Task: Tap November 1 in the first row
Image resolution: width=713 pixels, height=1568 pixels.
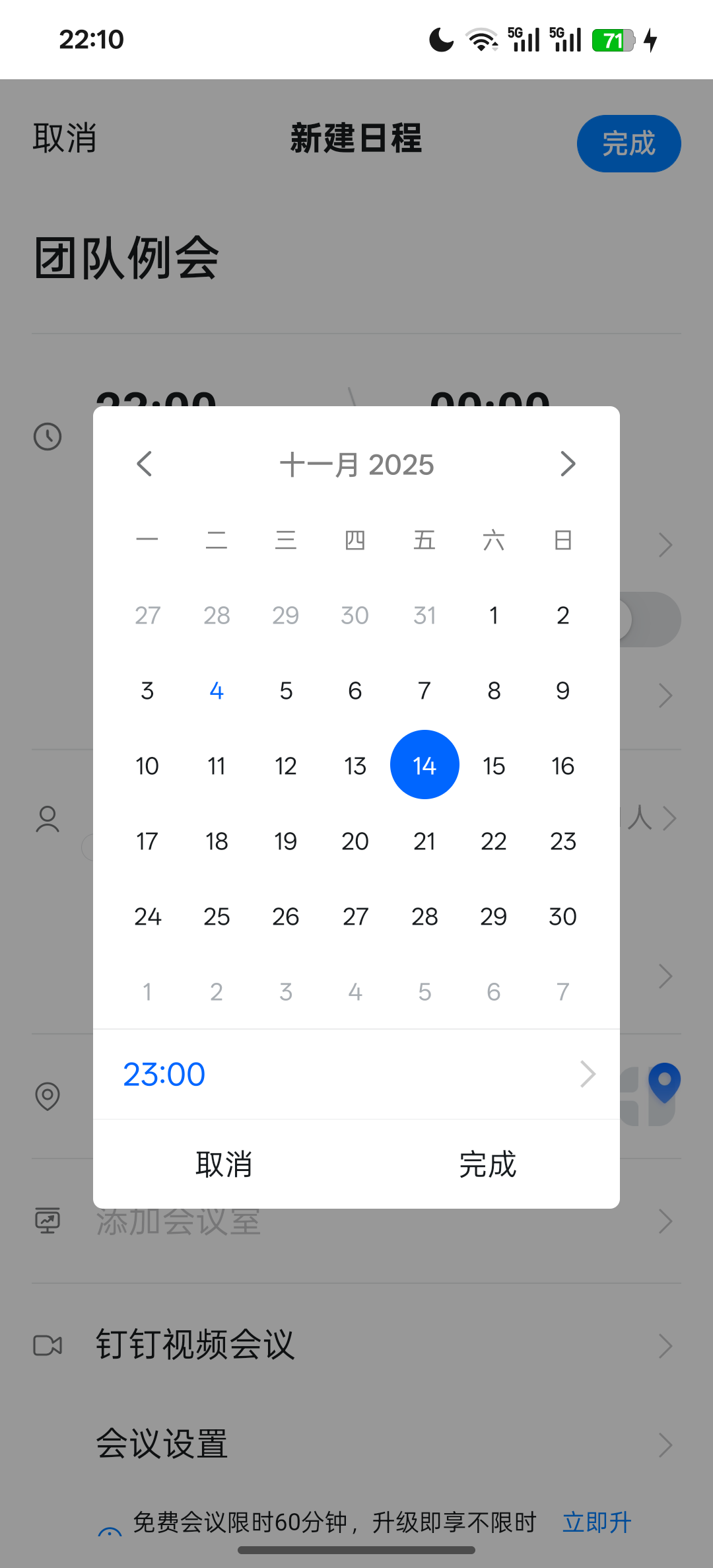Action: [x=494, y=615]
